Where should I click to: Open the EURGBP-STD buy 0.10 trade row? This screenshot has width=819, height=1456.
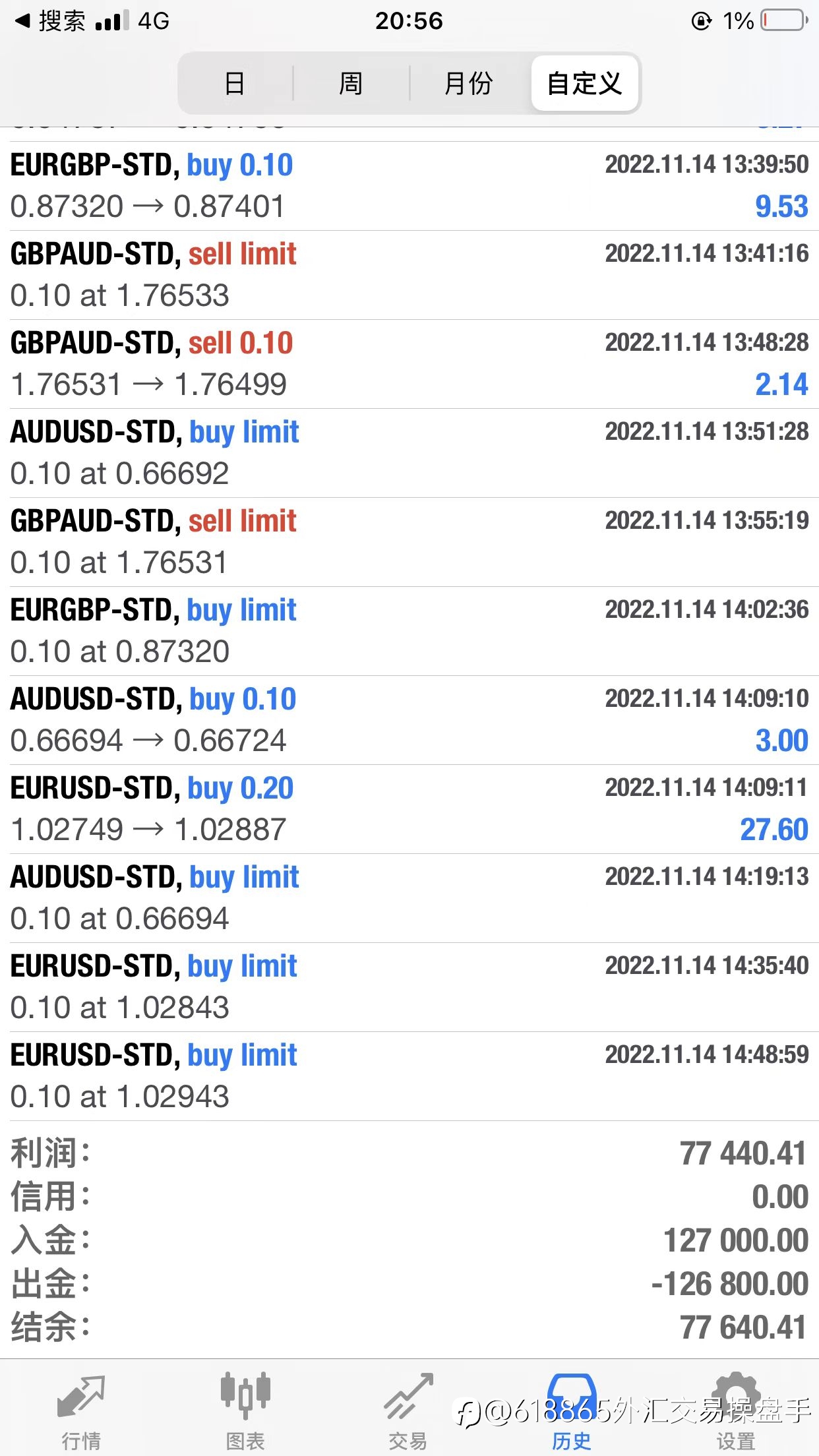[409, 186]
